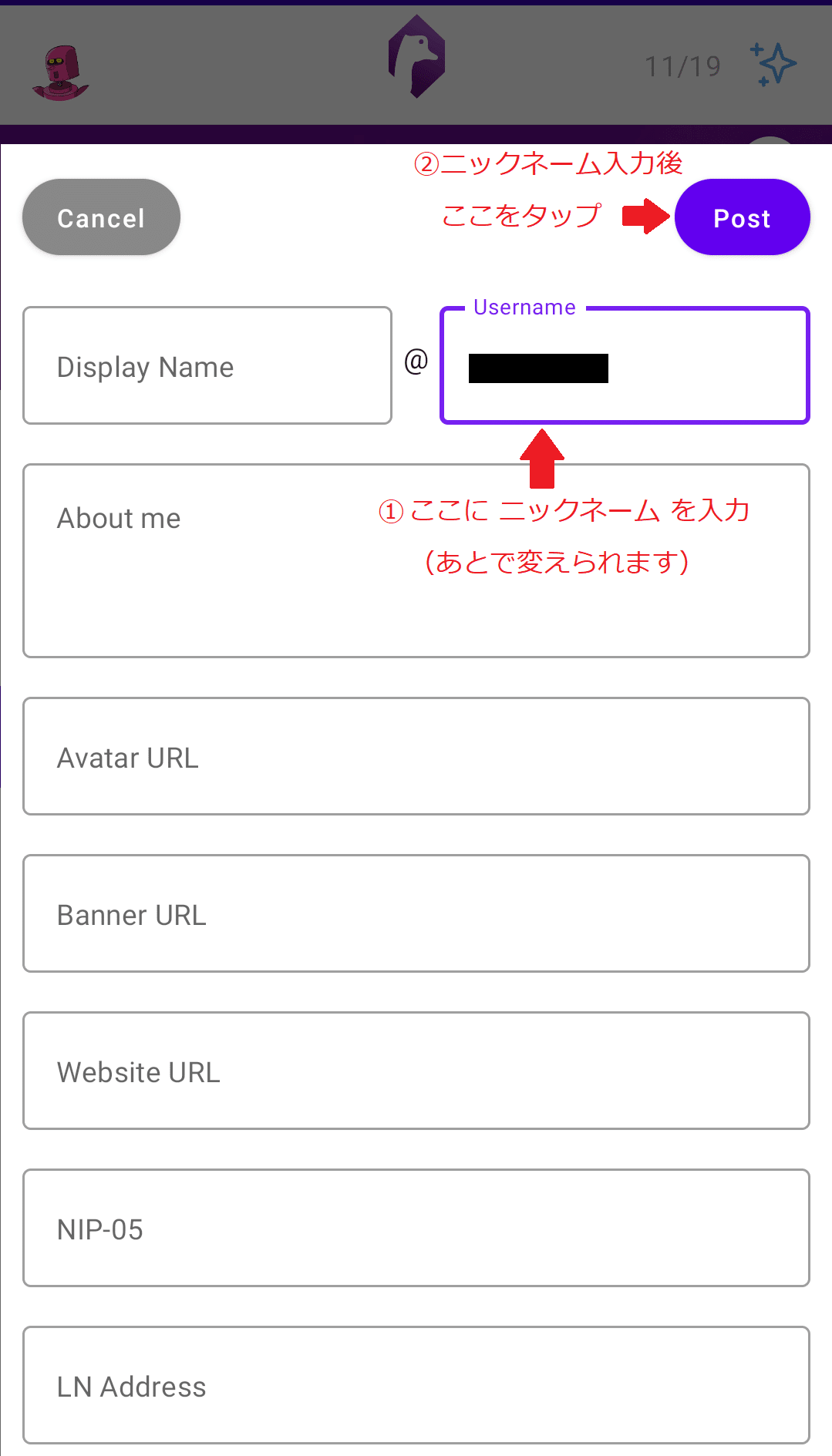Tap the LN Address field
Screen dimensions: 832x1456
coord(416,1385)
